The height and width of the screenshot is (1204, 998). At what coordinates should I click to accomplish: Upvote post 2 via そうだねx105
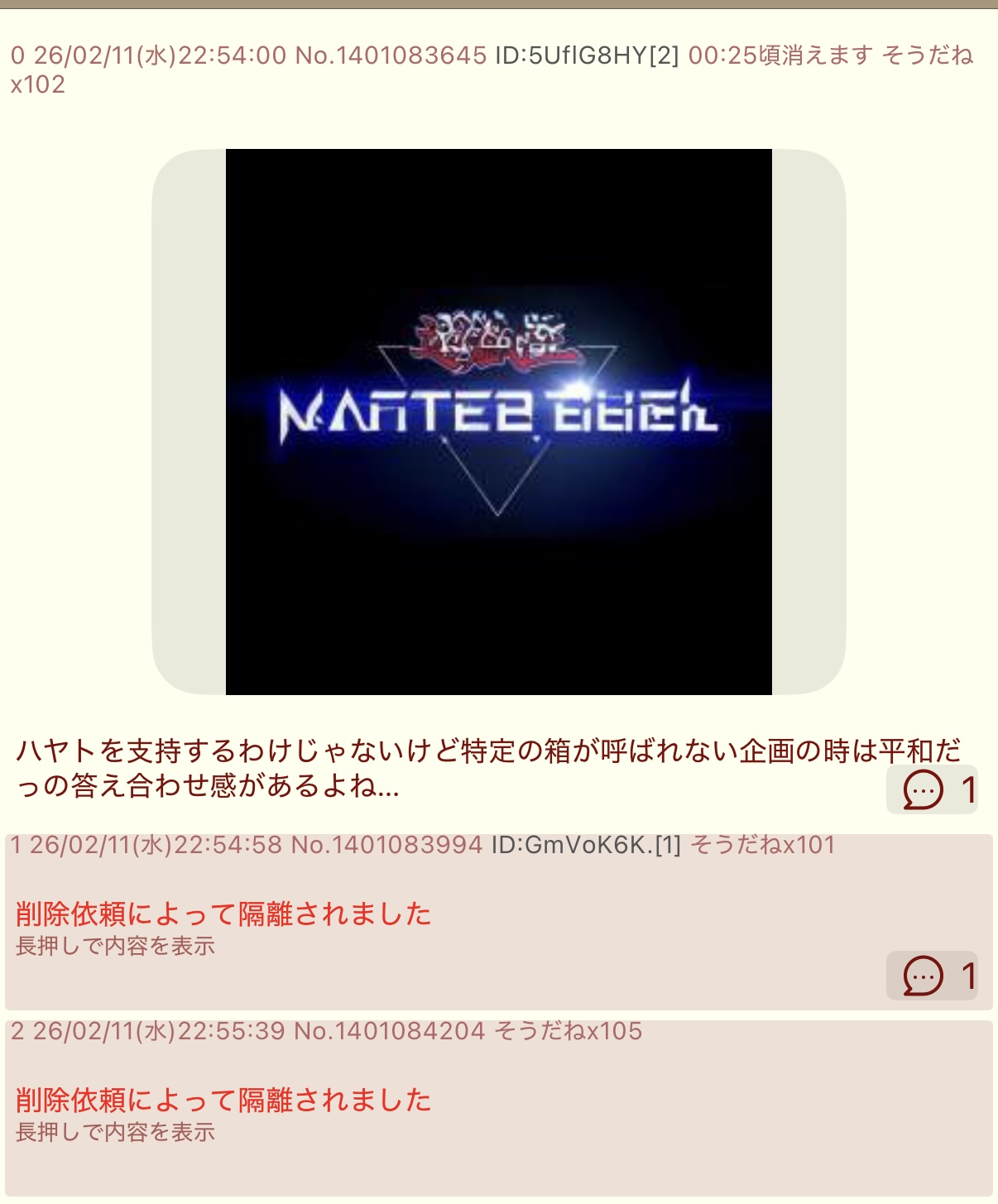(x=568, y=1031)
